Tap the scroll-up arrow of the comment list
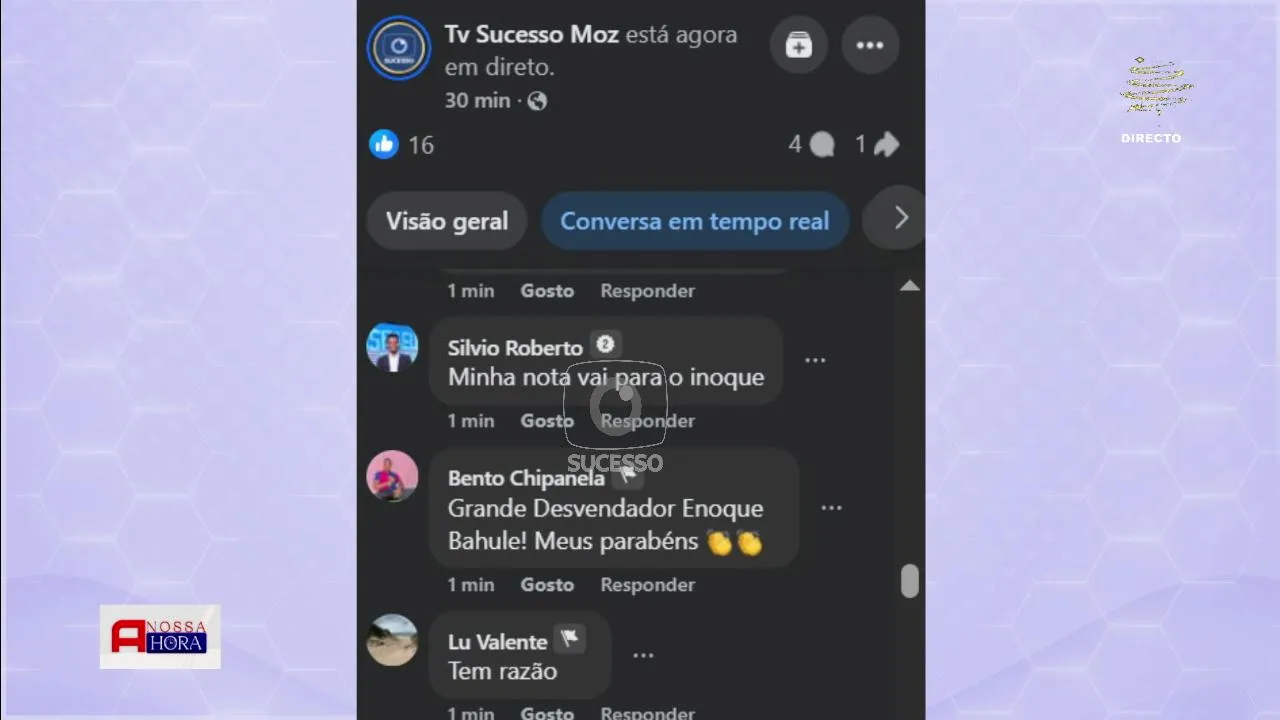This screenshot has height=720, width=1280. [x=909, y=287]
